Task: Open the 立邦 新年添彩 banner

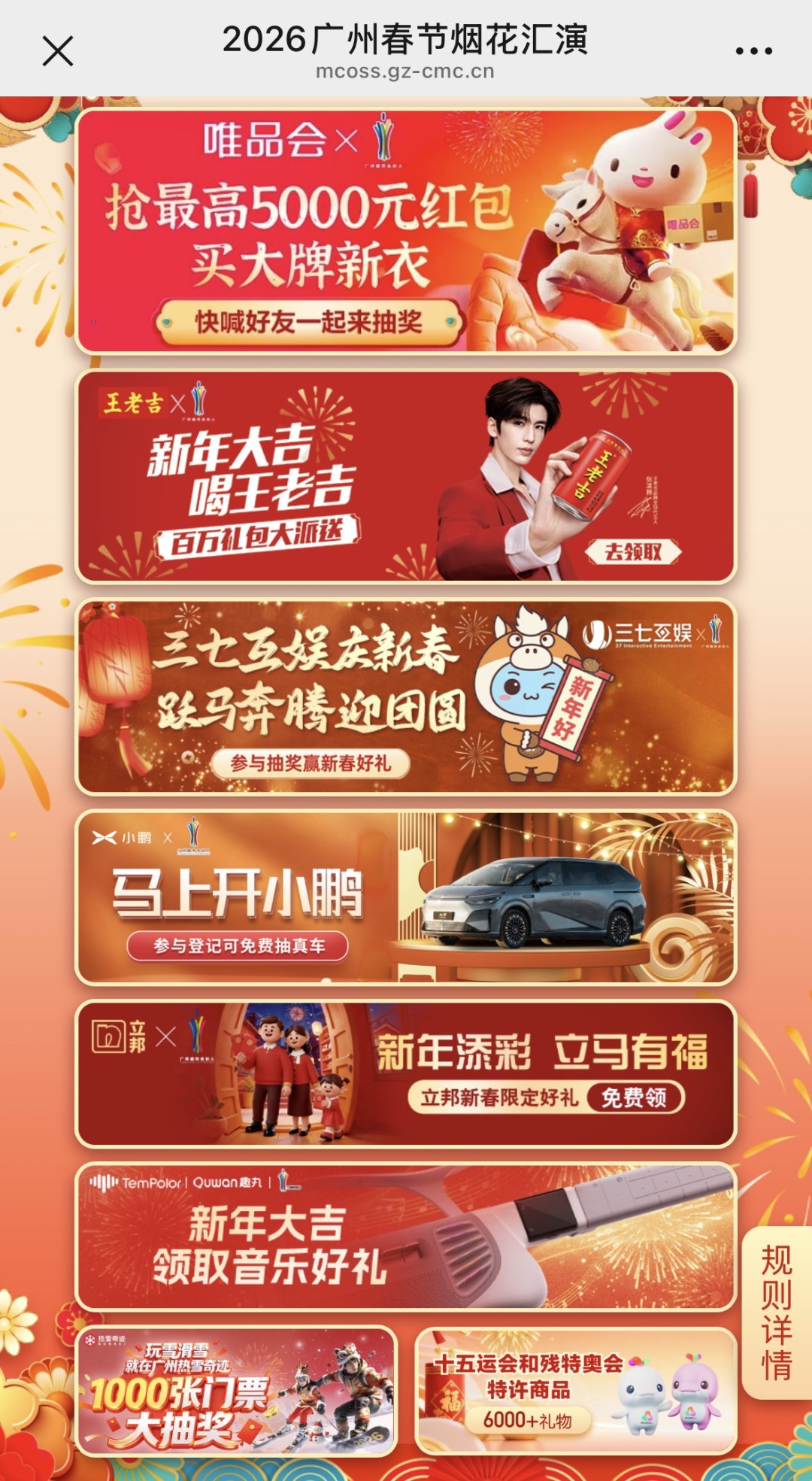Action: [405, 1073]
